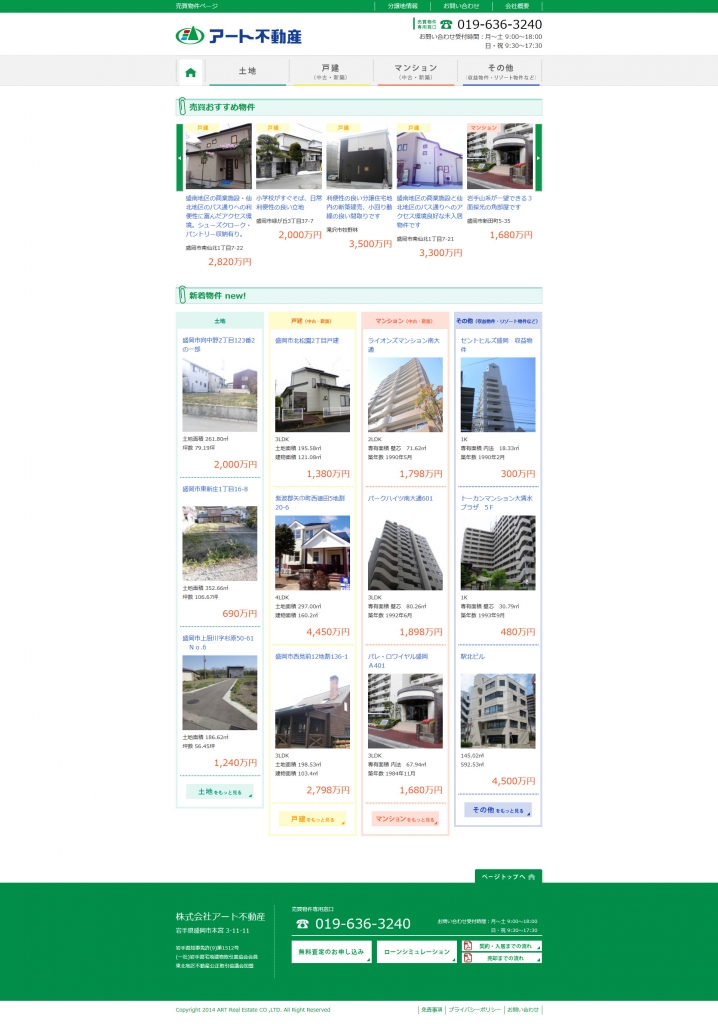Open the ライオンズマンション南大通 listing
Screen dimensions: 718x1024
click(403, 345)
